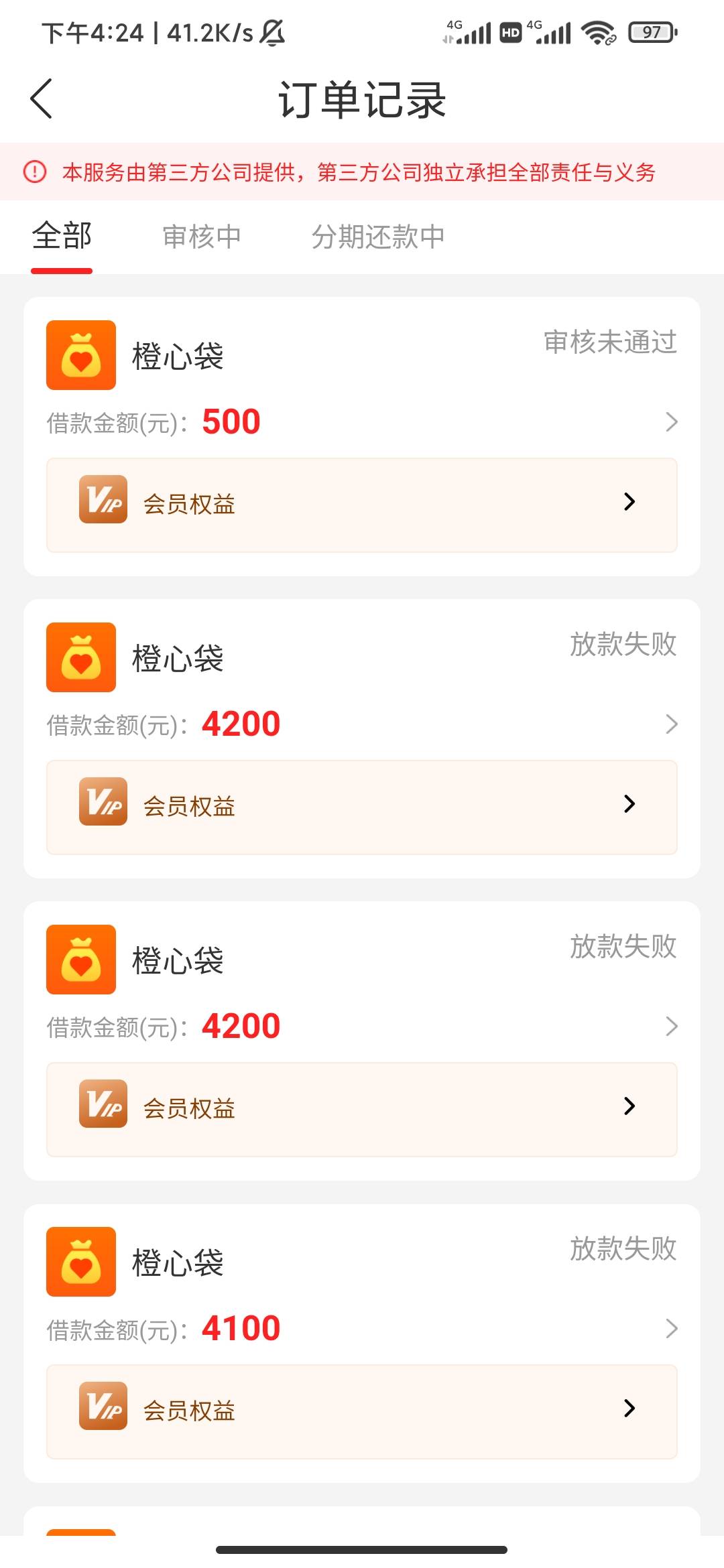Switch to the 审核中 tab

click(x=202, y=237)
